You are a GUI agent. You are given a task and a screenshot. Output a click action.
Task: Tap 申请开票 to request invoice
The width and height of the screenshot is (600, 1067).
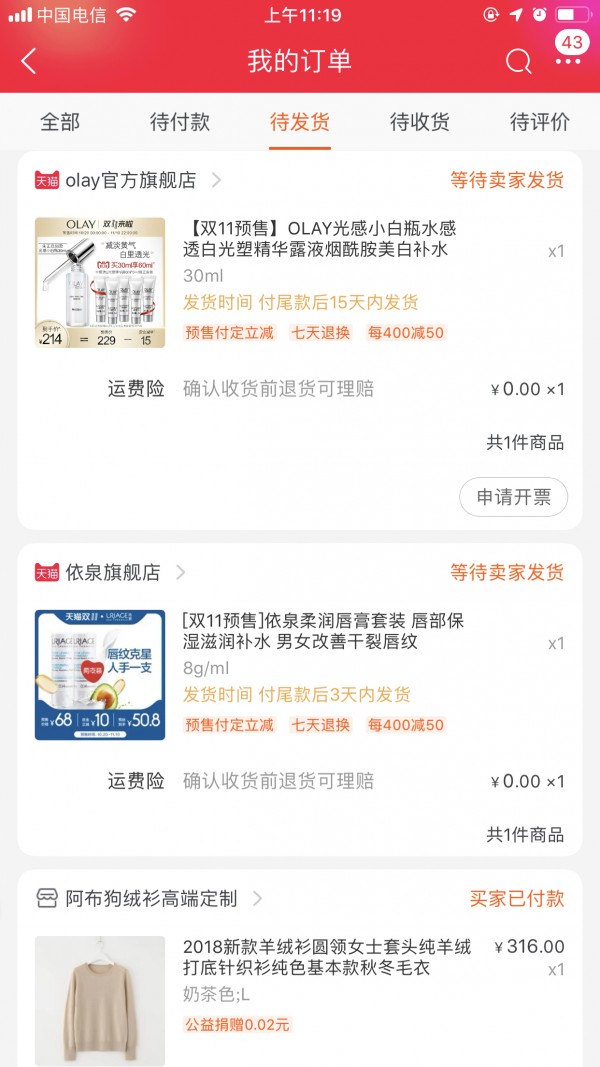[x=514, y=497]
